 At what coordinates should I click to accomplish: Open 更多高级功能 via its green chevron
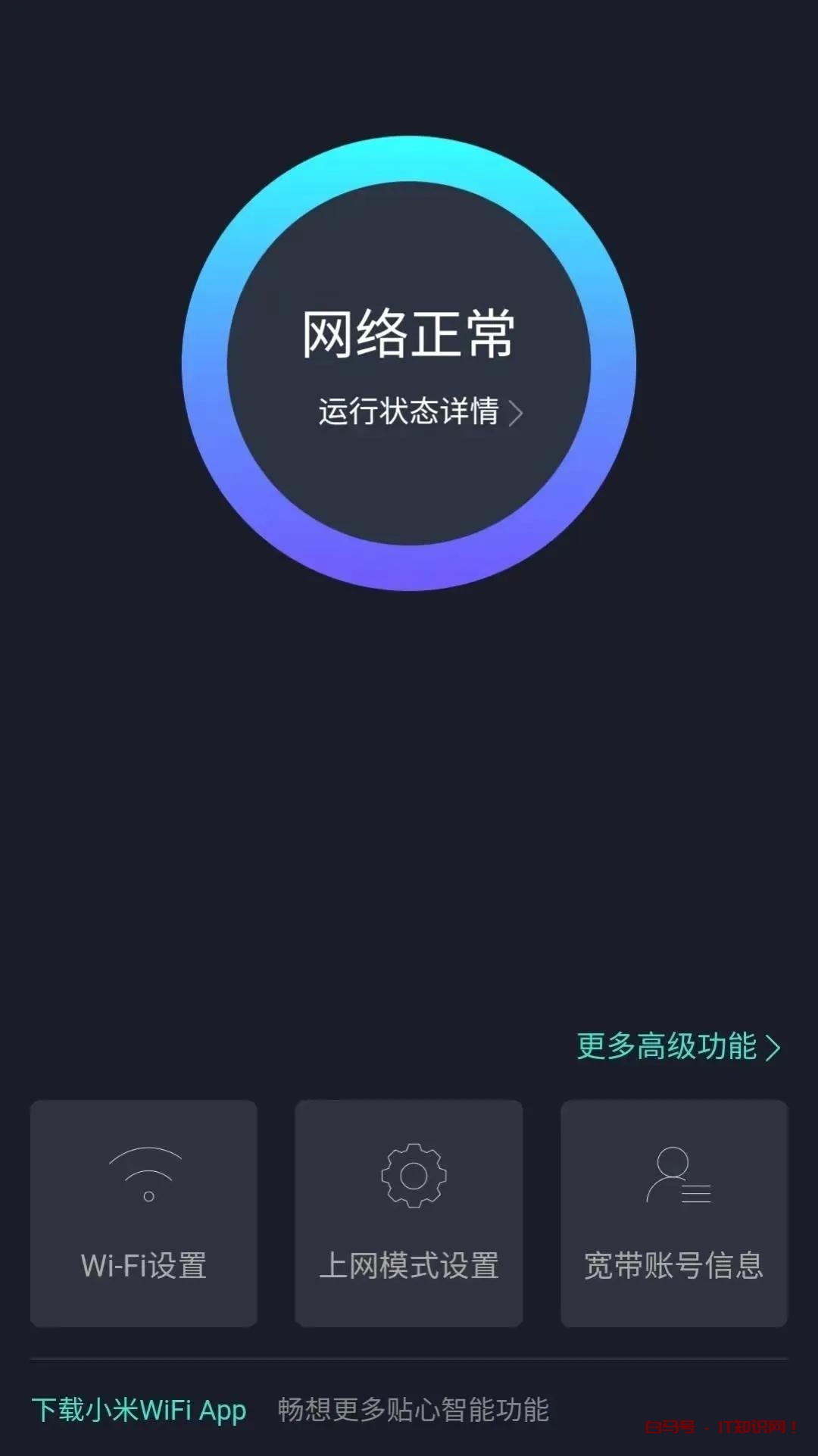pyautogui.click(x=774, y=1048)
